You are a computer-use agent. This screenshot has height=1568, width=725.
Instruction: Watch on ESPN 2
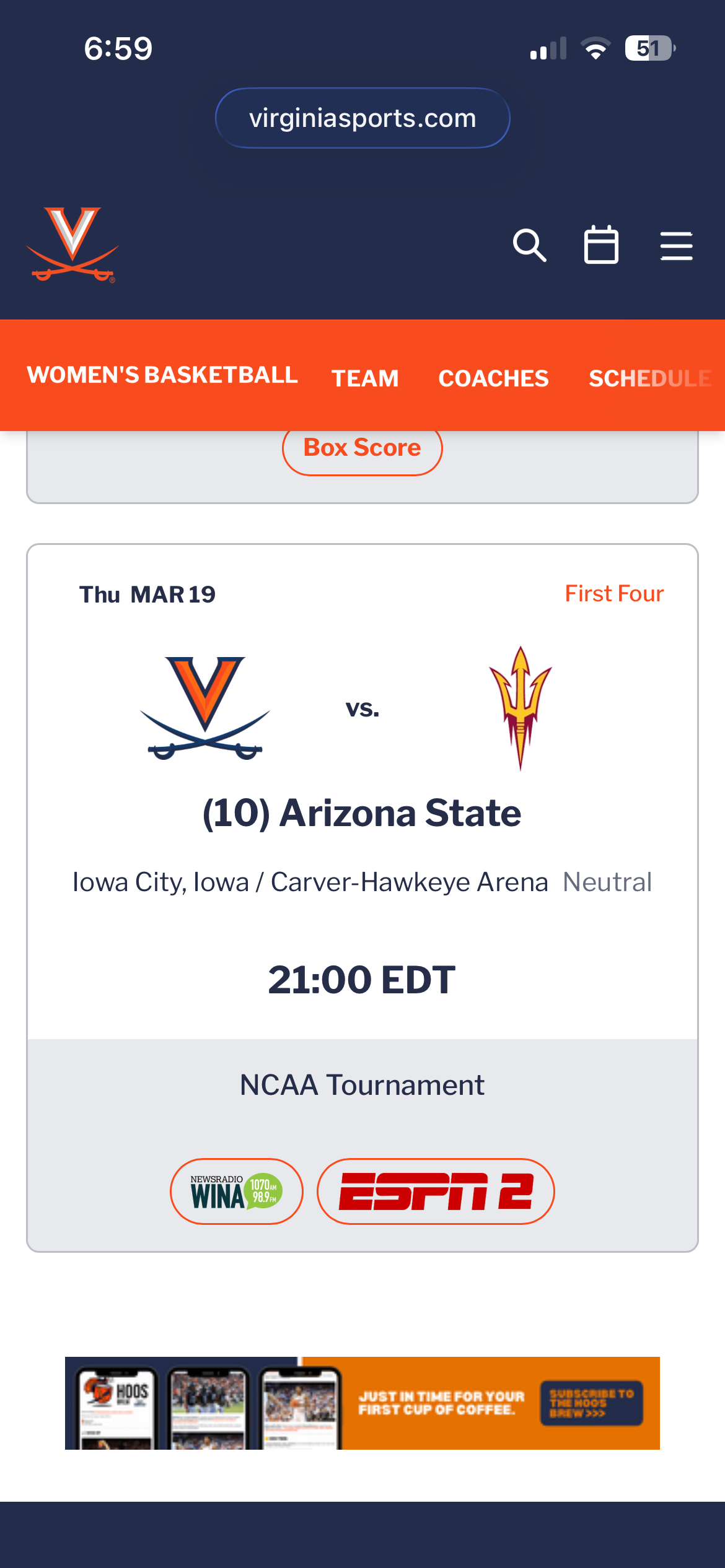436,1191
